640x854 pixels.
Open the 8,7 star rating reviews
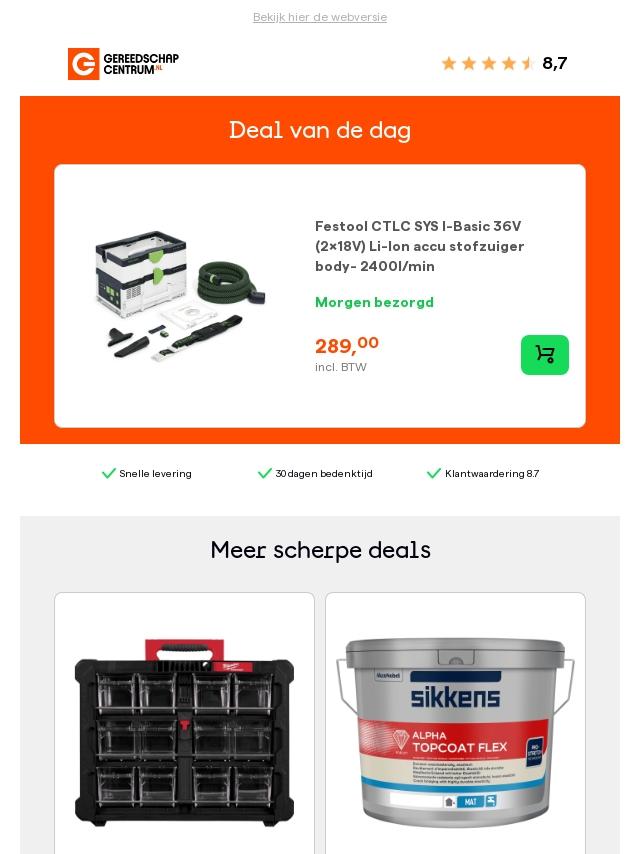click(503, 63)
